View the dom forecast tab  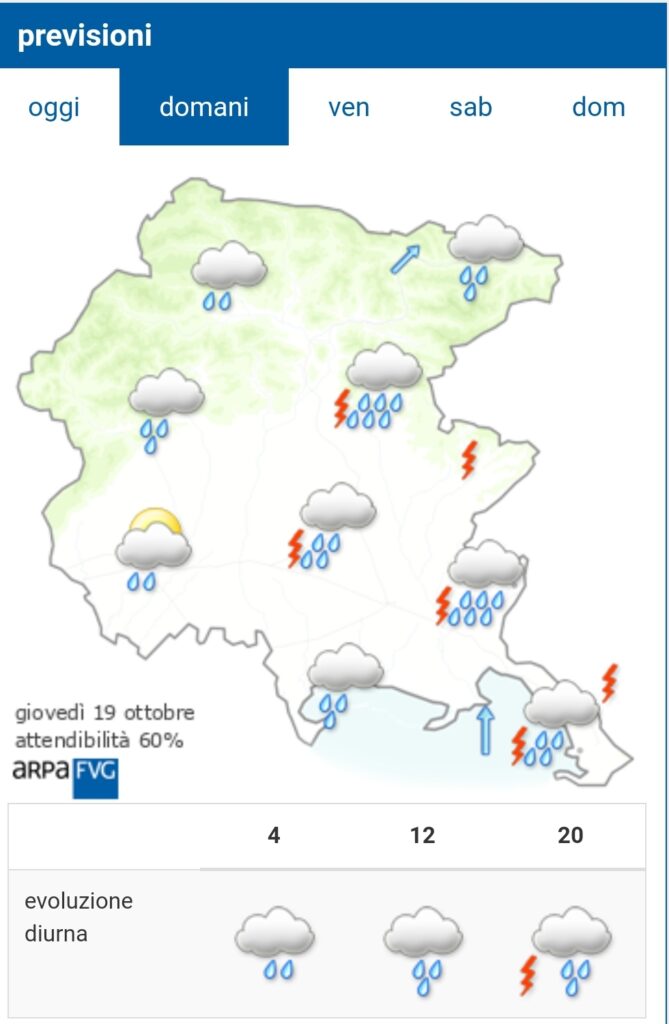[x=598, y=107]
